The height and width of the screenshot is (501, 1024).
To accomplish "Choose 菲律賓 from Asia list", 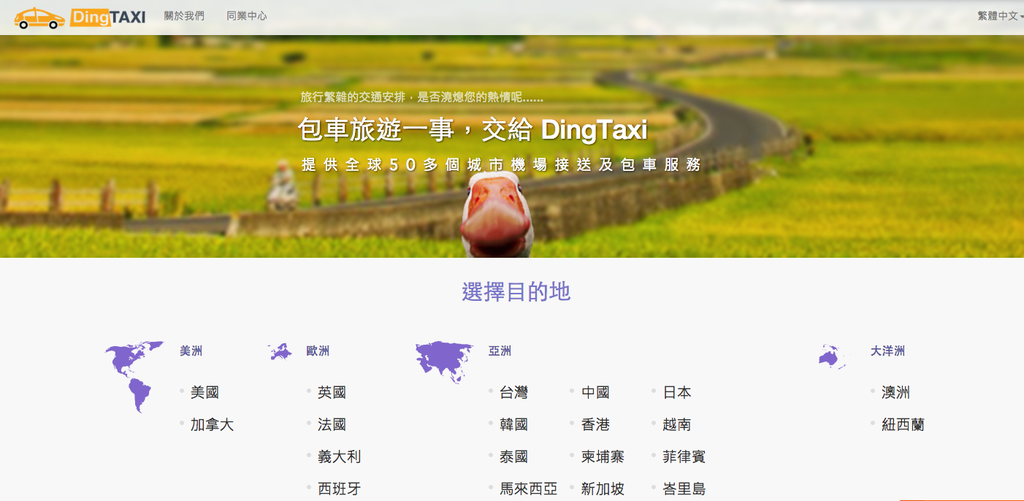I will point(684,457).
